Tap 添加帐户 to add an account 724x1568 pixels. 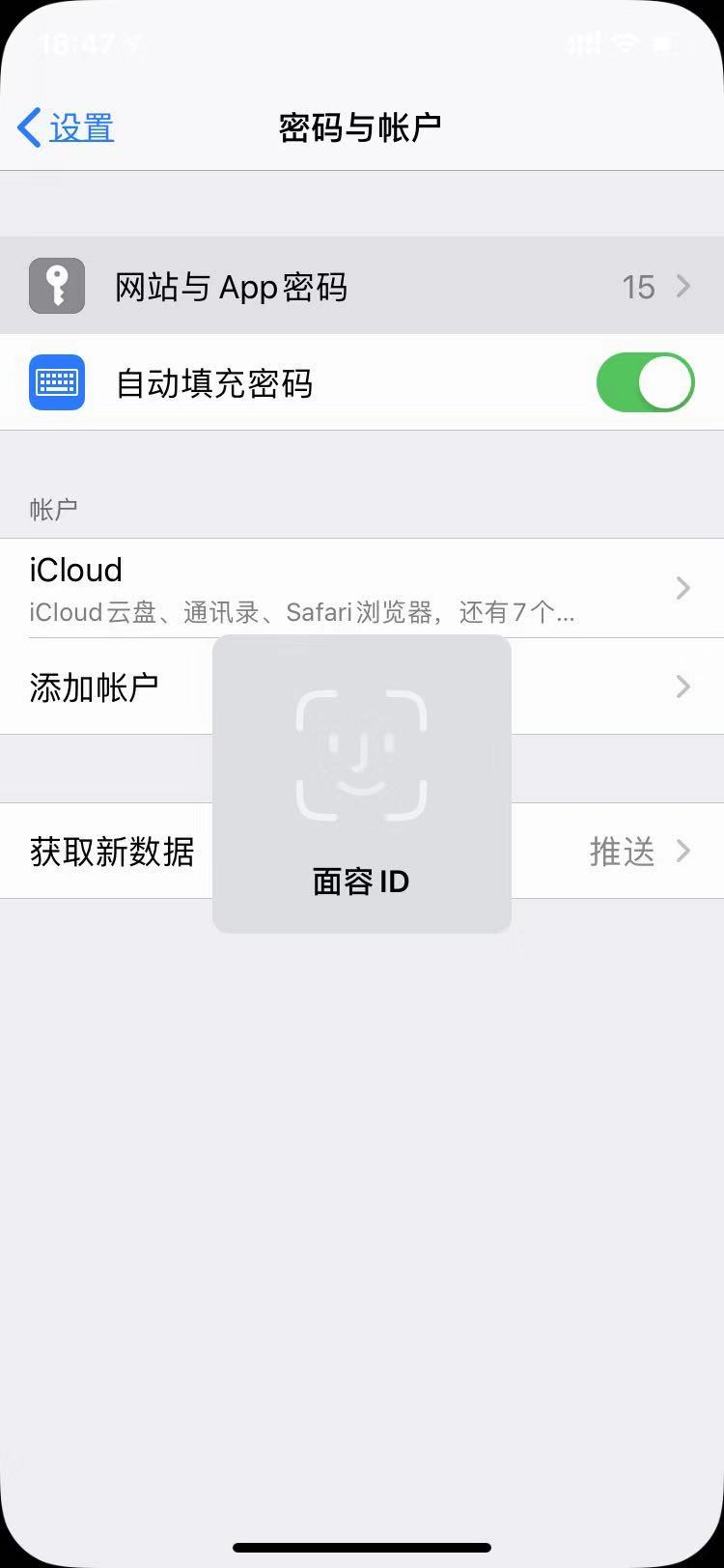click(95, 686)
